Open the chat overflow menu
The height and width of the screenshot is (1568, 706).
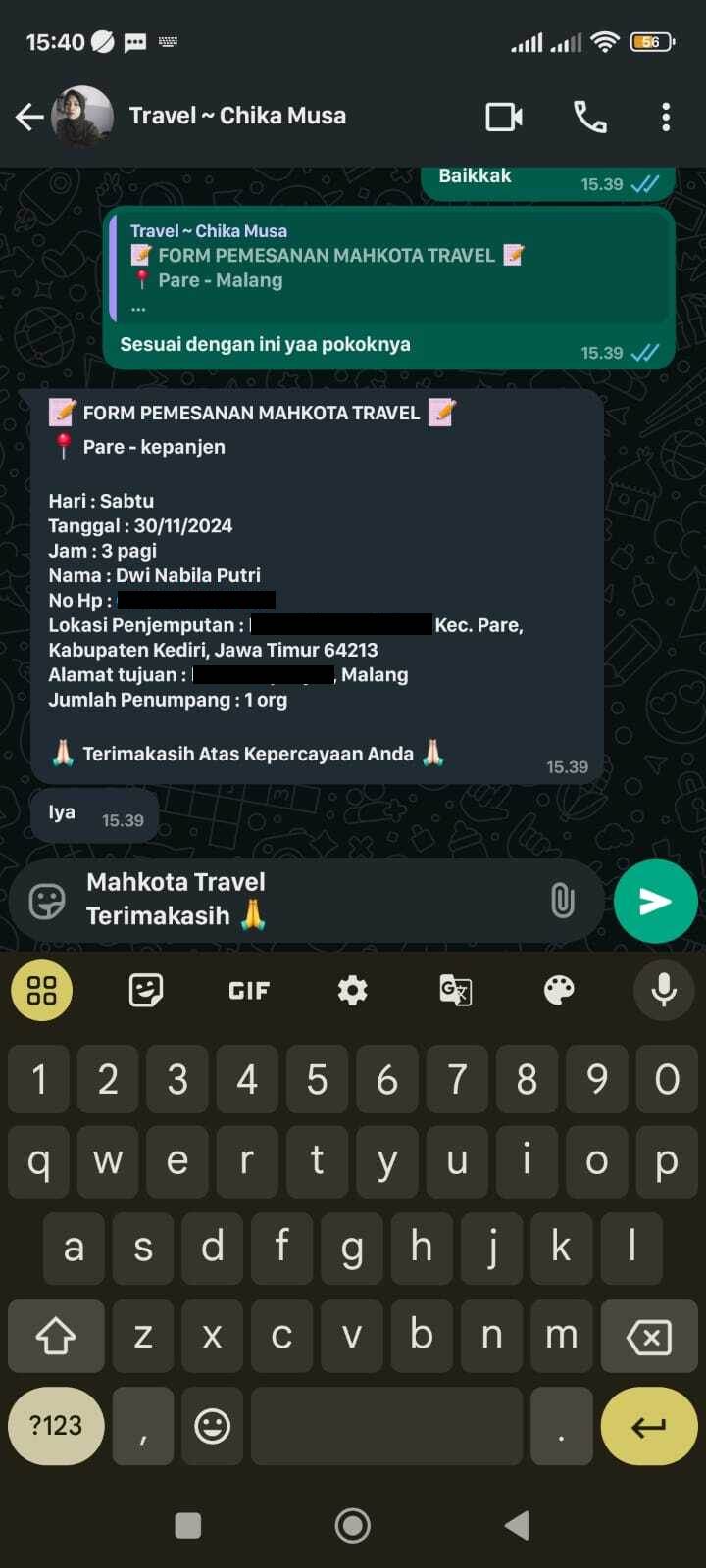[666, 118]
